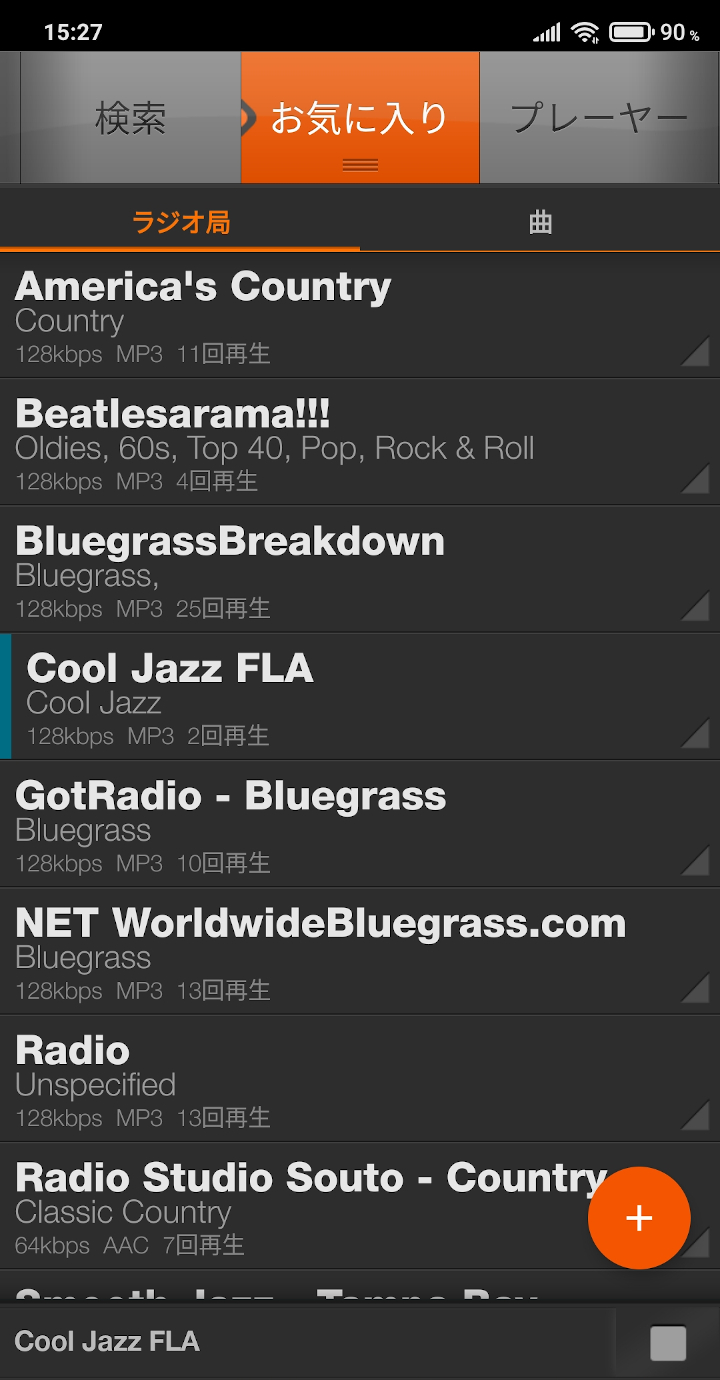The height and width of the screenshot is (1380, 720).
Task: Add a new favorite with plus button
Action: pos(639,1218)
